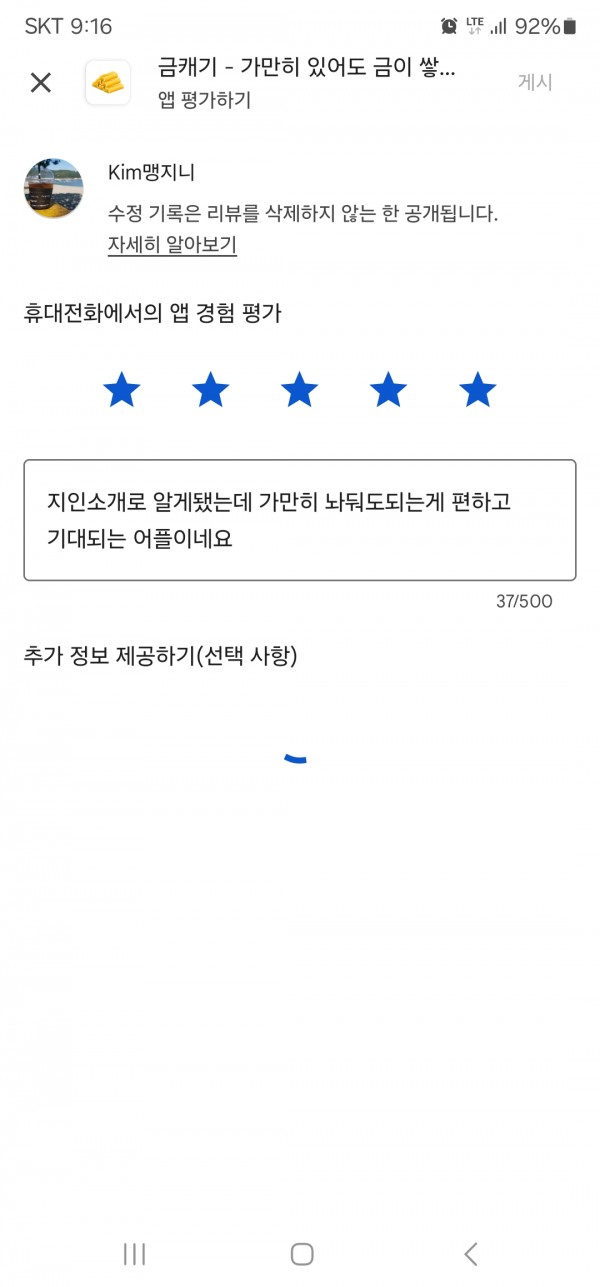The width and height of the screenshot is (600, 1287).
Task: Go back using system back button
Action: click(471, 1253)
